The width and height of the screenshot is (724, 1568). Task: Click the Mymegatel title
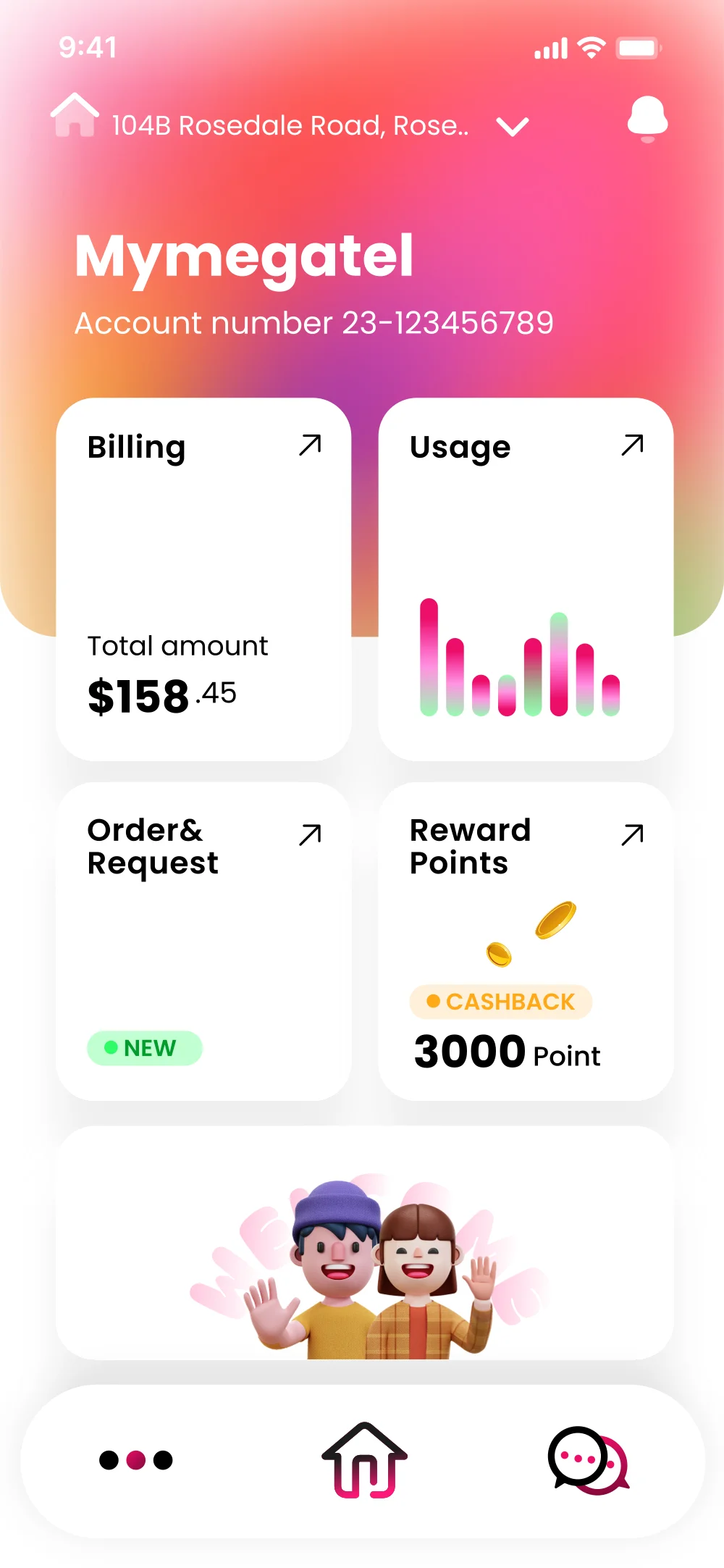coord(244,259)
